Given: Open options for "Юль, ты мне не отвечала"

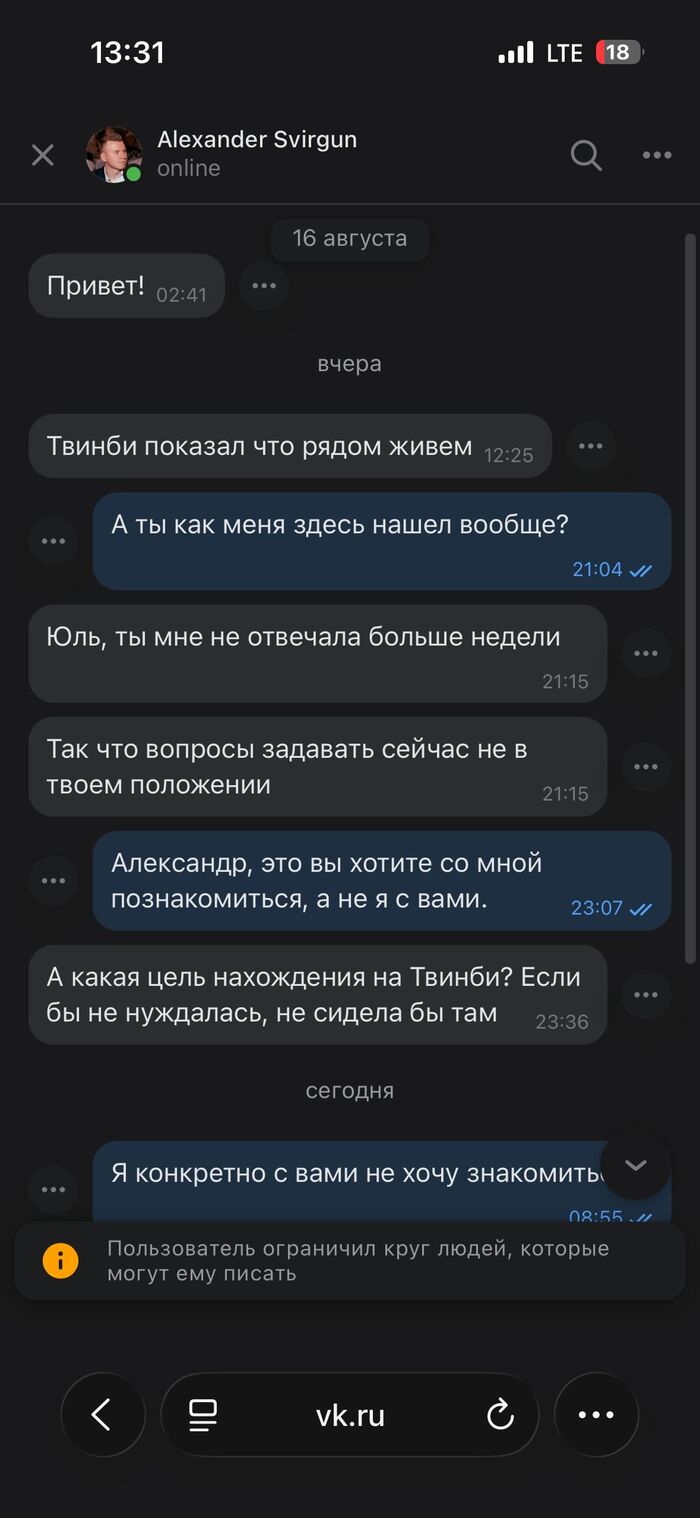Looking at the screenshot, I should tap(646, 653).
